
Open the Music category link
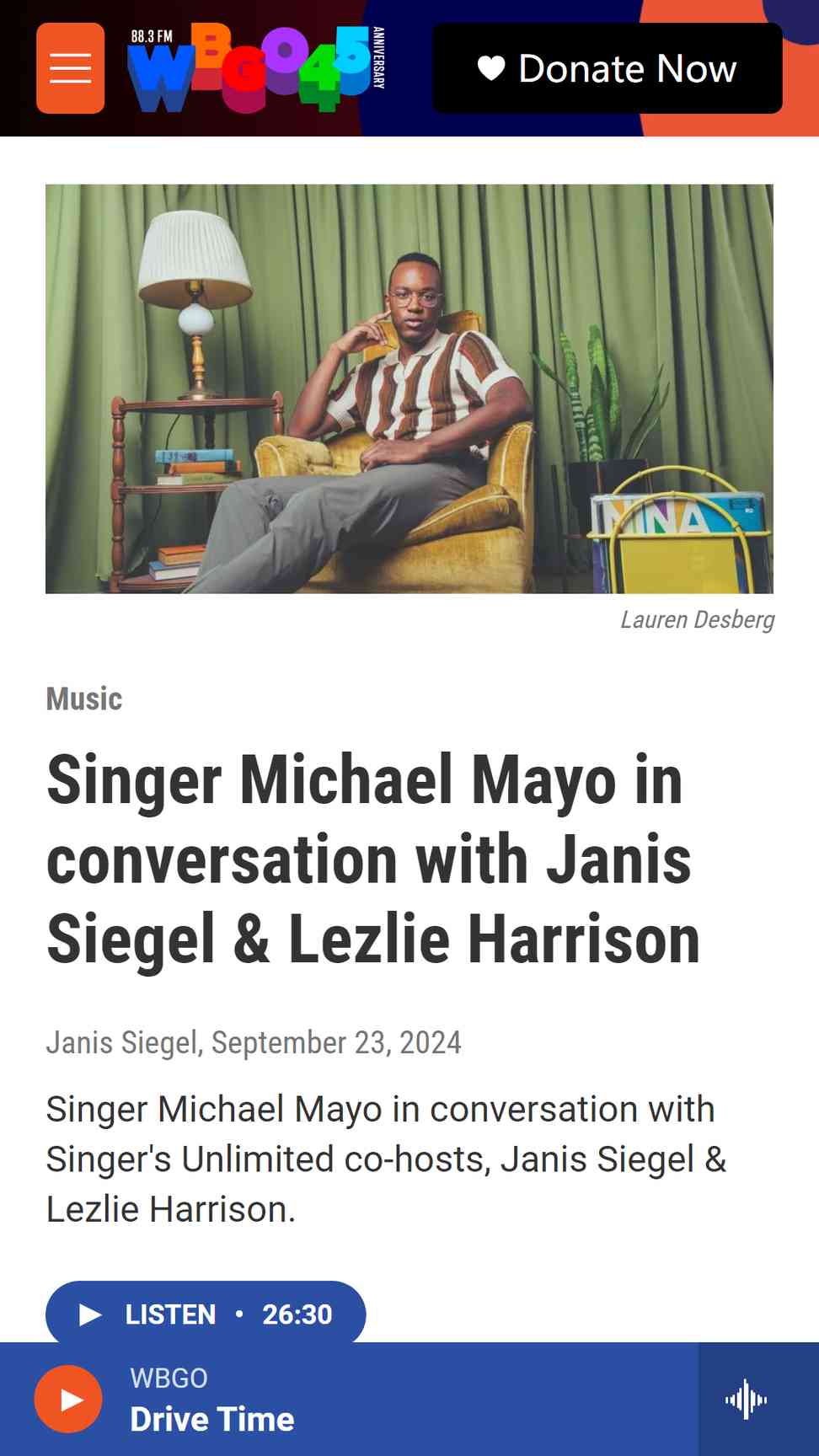click(83, 699)
